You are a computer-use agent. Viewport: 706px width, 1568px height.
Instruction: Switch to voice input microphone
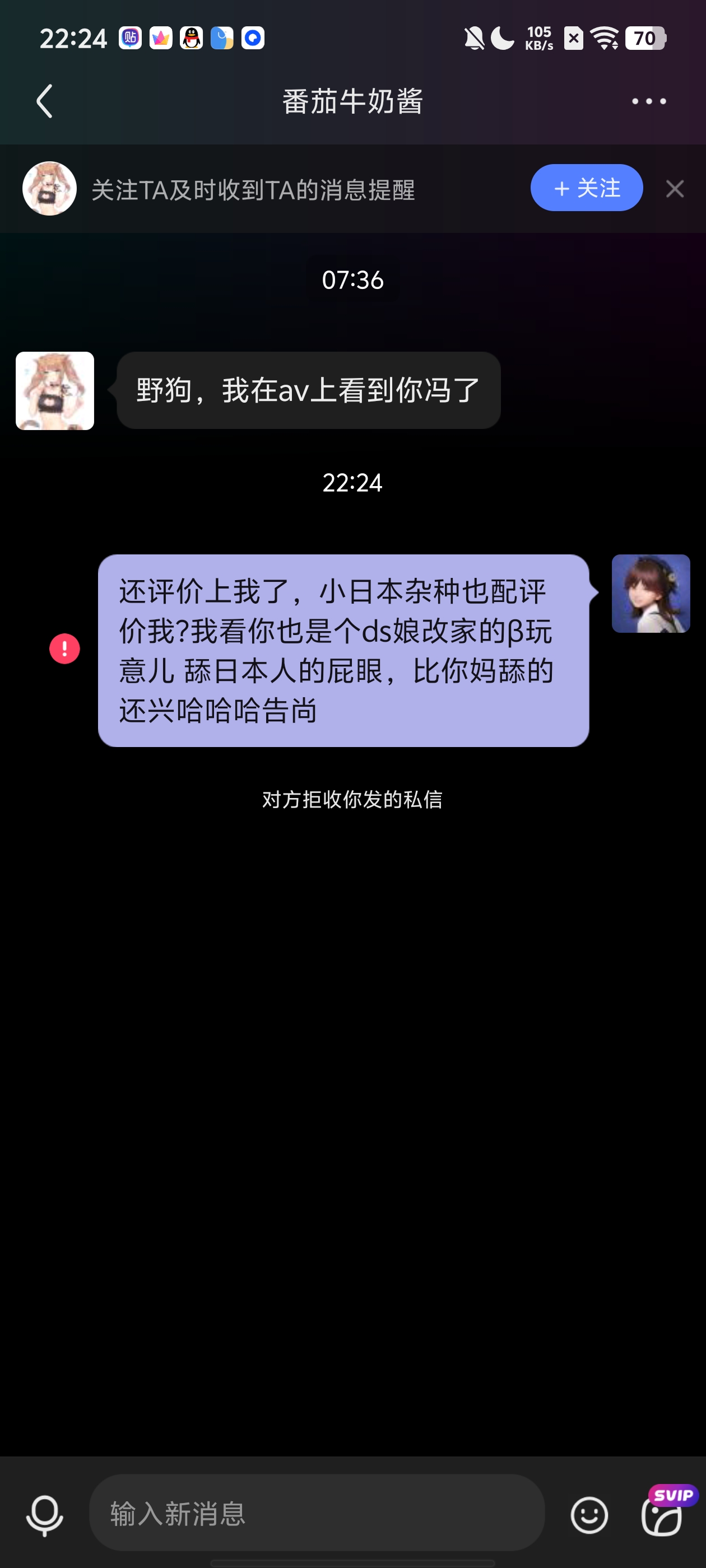[44, 1514]
